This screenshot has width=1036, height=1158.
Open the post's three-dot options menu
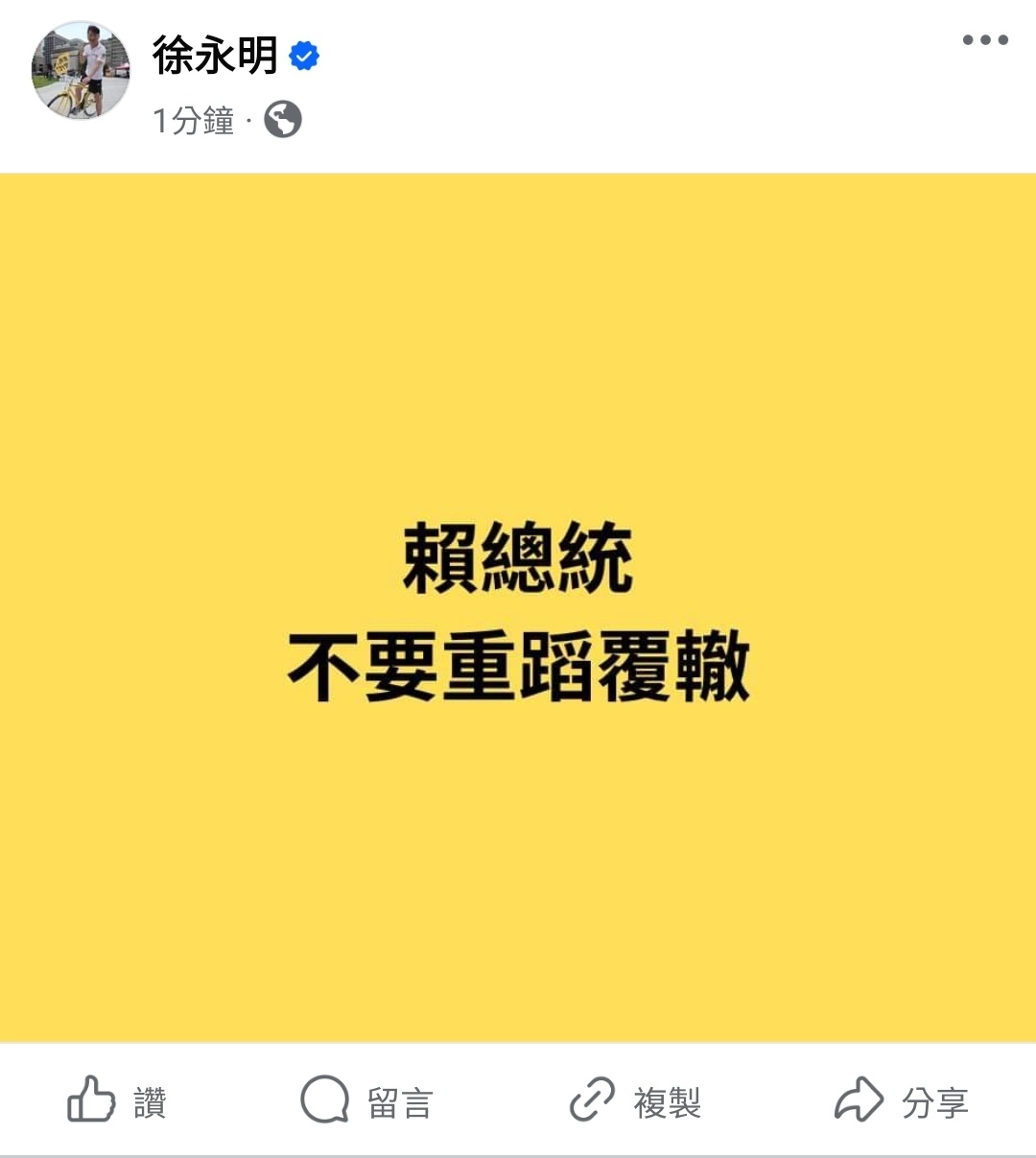985,40
